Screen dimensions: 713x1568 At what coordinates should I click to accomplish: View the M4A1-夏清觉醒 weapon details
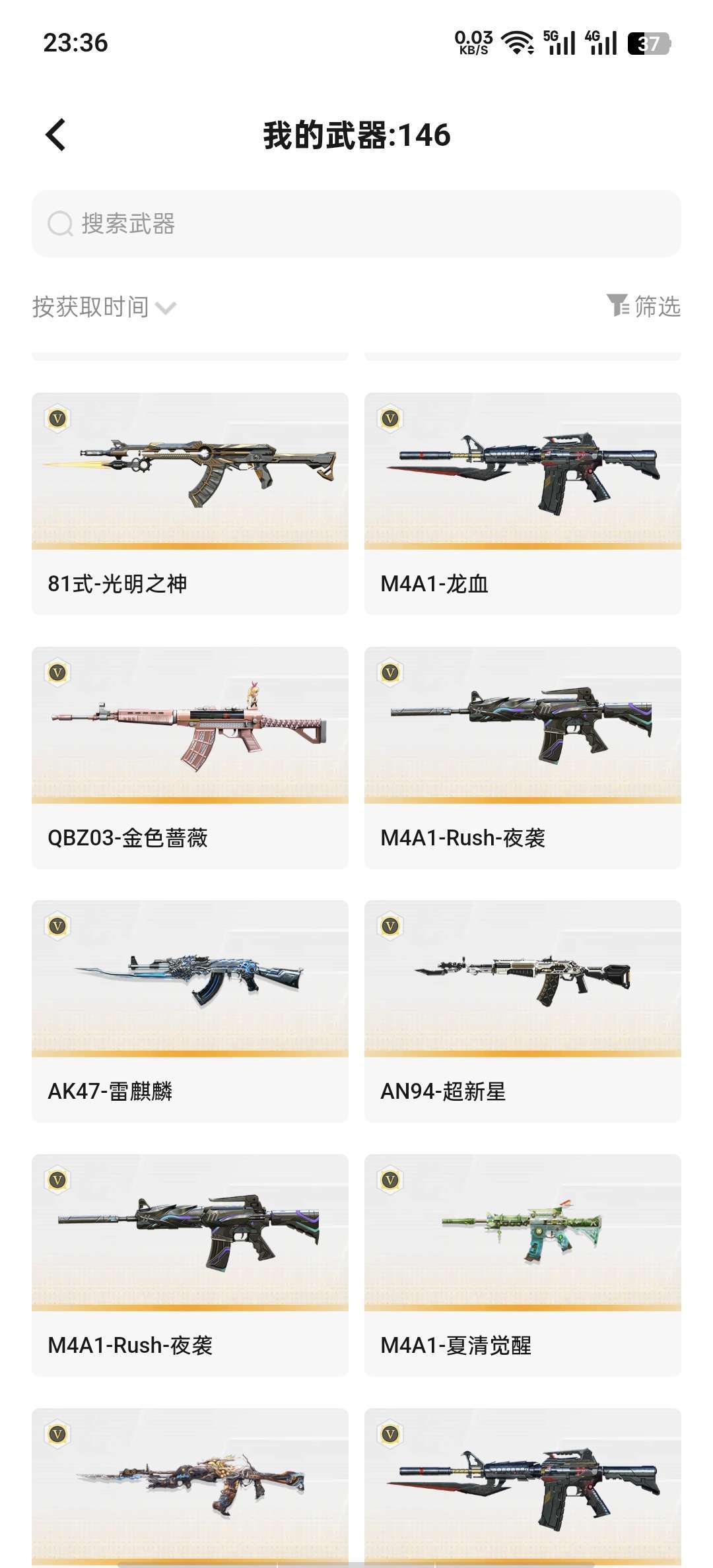pyautogui.click(x=522, y=1264)
